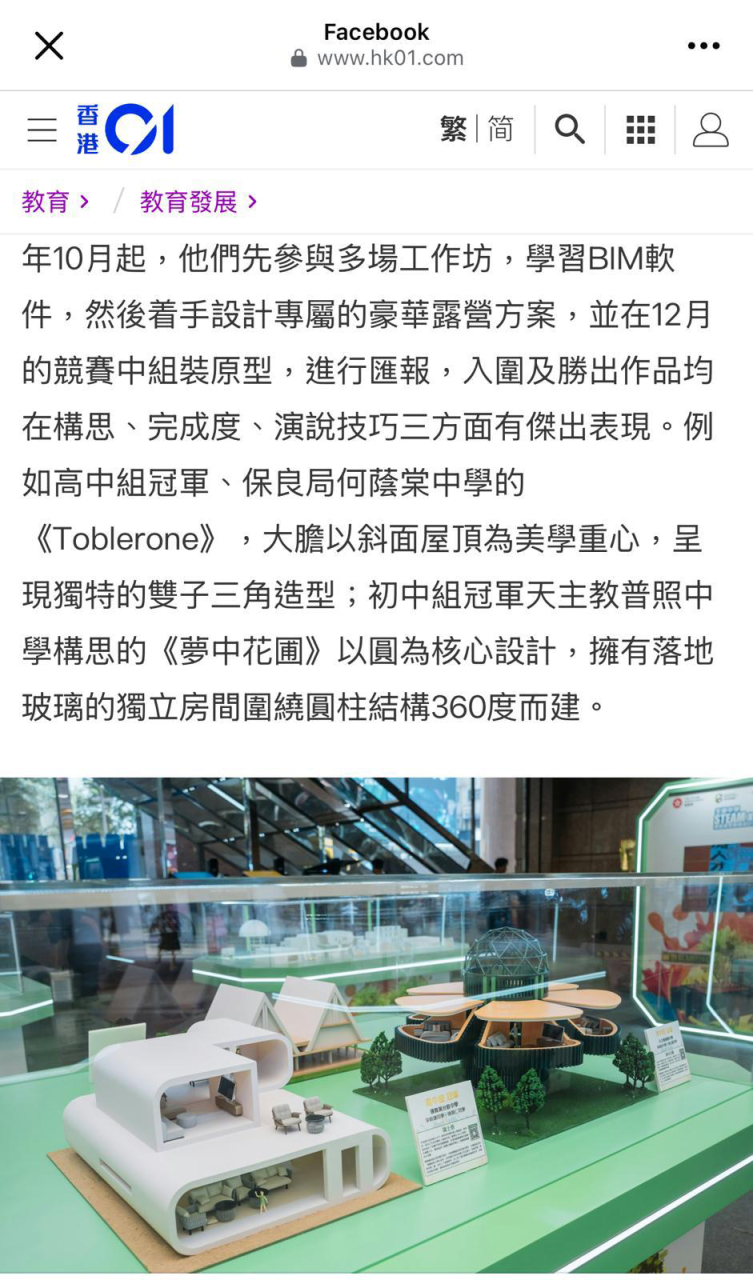Screen dimensions: 753x1280
Task: Switch to Simplified Chinese 简
Action: pos(500,129)
